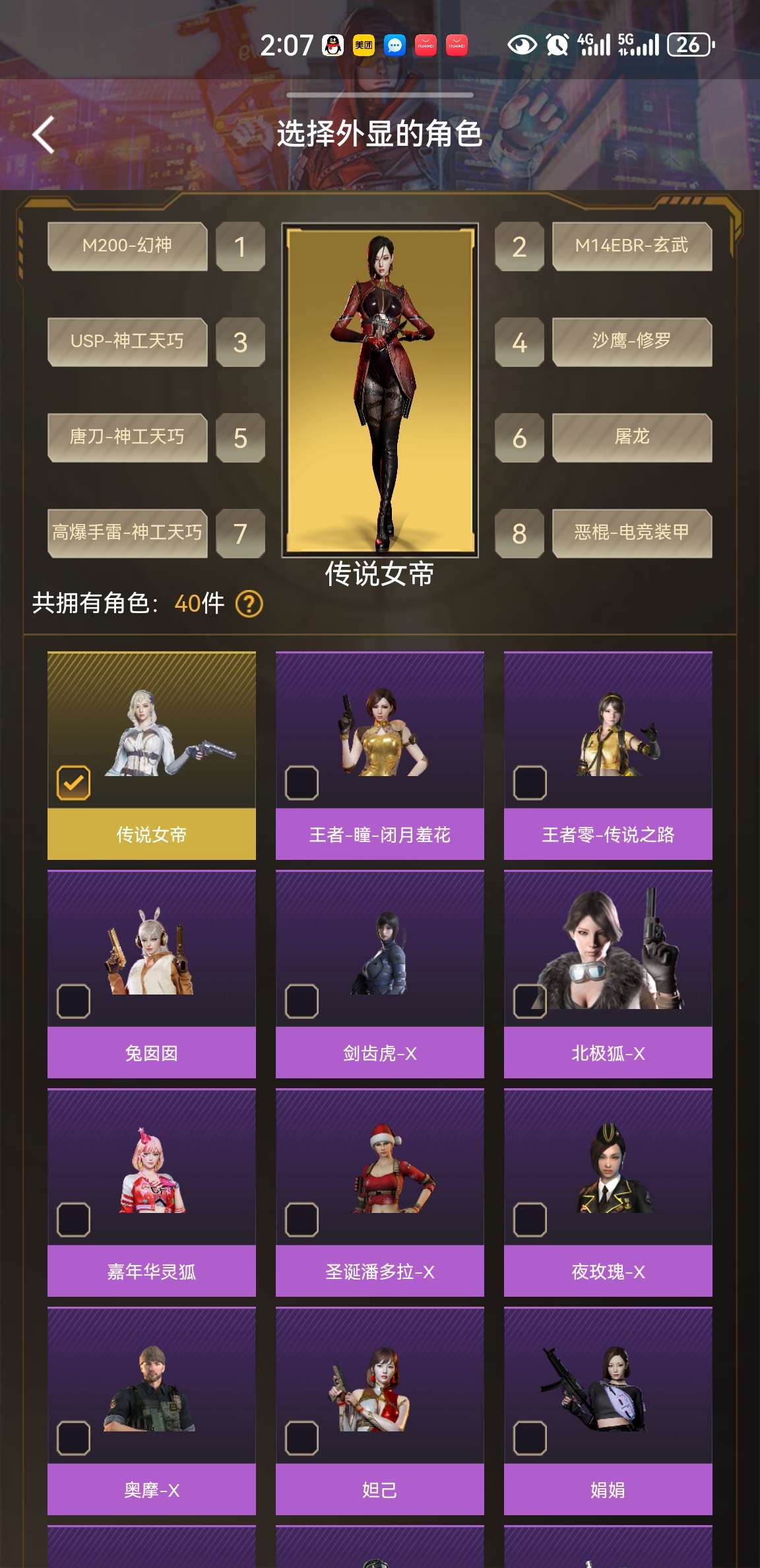Screen dimensions: 760x1568
Task: Tap the M200-幻神 weapon slot
Action: (x=127, y=246)
